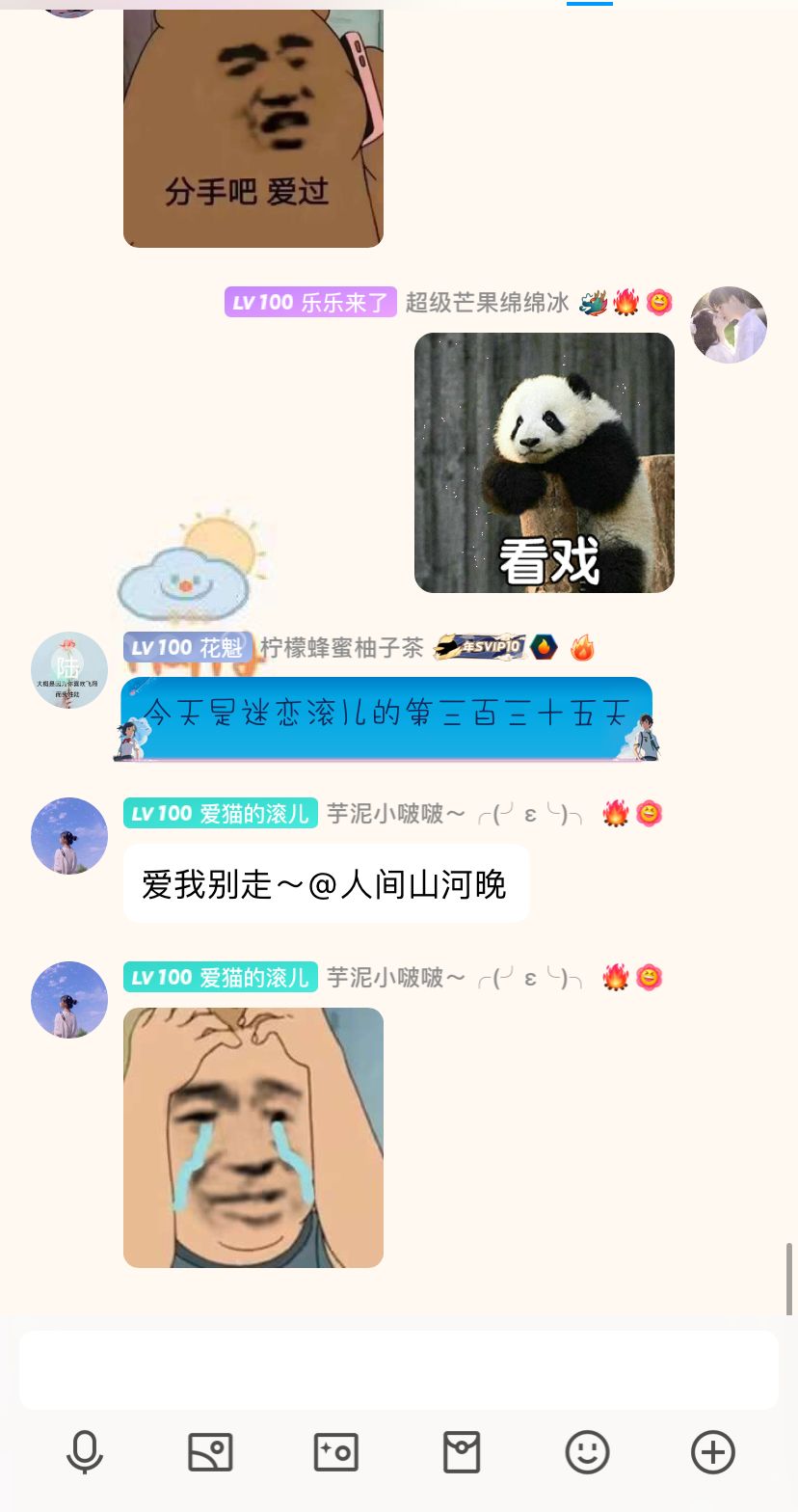Tap the crying face meme sticker
The image size is (798, 1512).
253,1138
